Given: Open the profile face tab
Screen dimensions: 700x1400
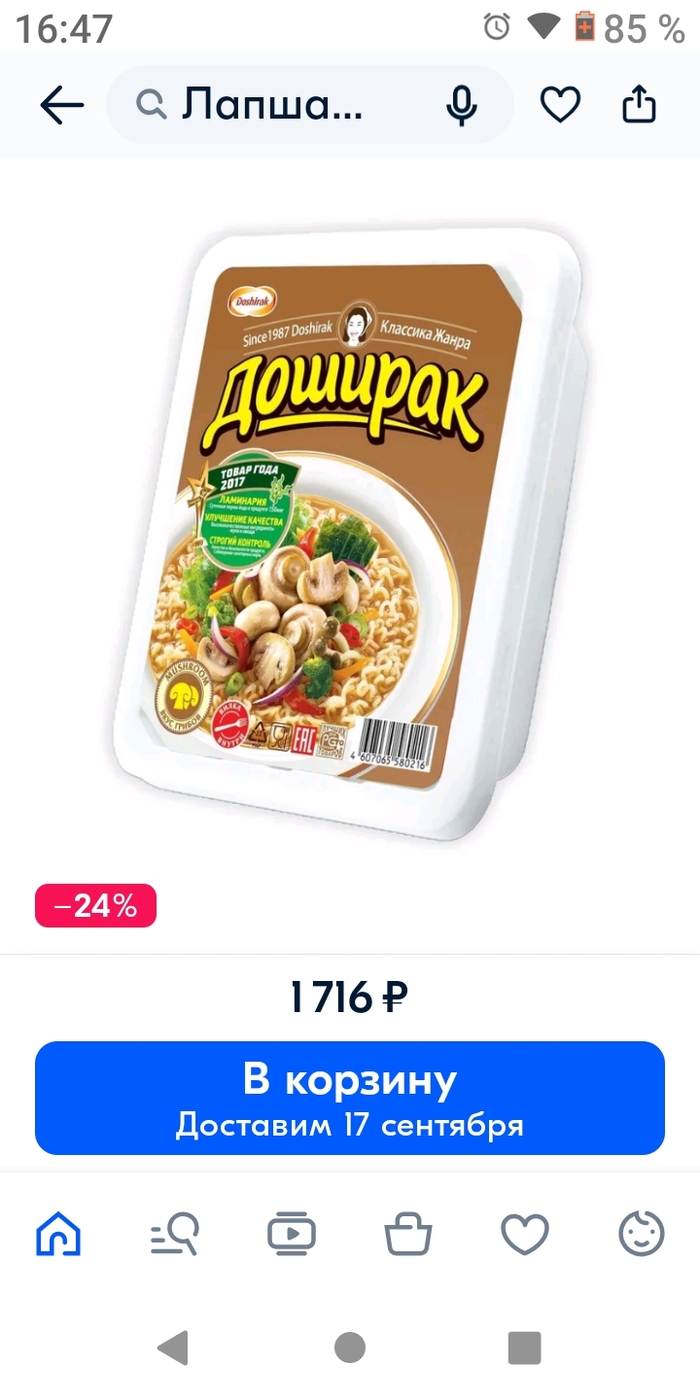Looking at the screenshot, I should click(641, 1235).
